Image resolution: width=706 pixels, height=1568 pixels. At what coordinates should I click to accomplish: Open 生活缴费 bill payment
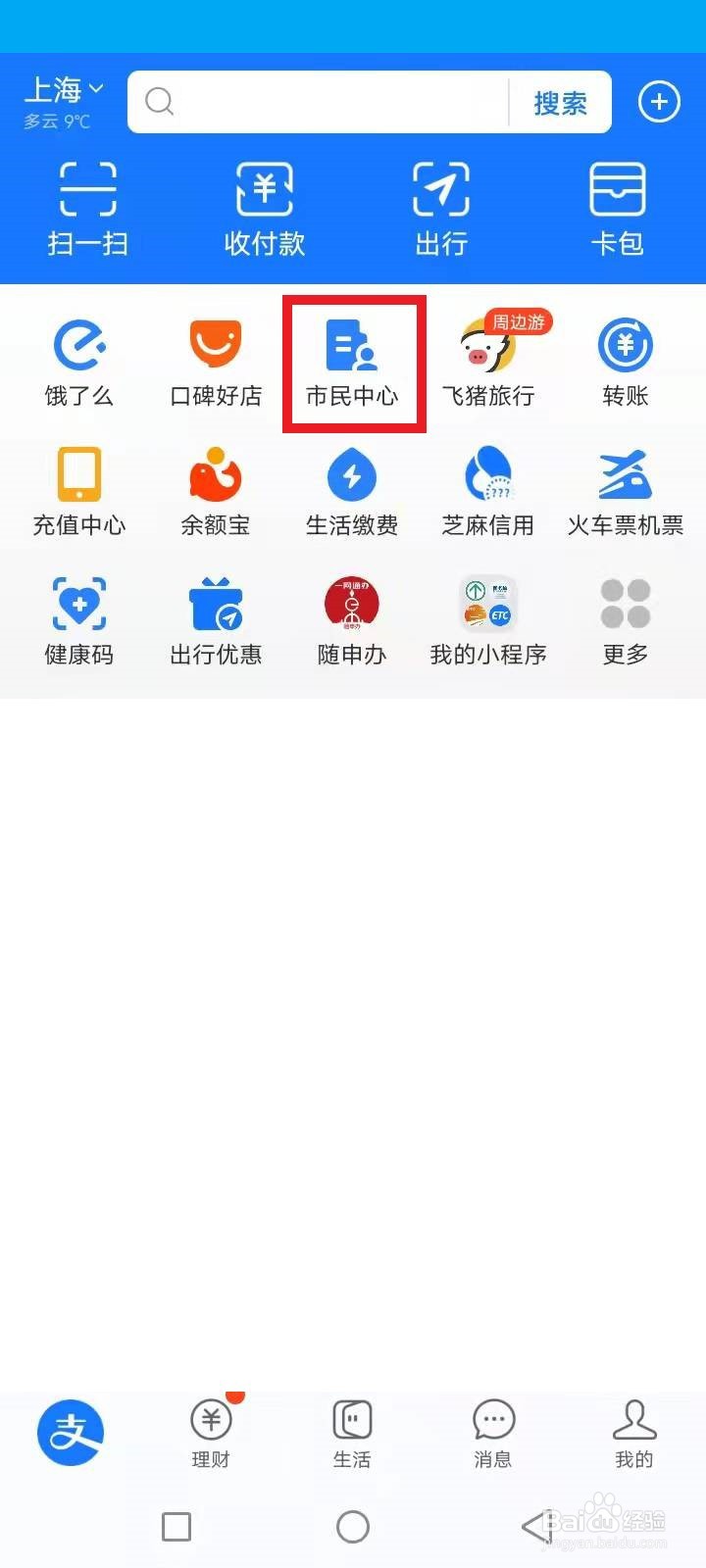tap(352, 492)
